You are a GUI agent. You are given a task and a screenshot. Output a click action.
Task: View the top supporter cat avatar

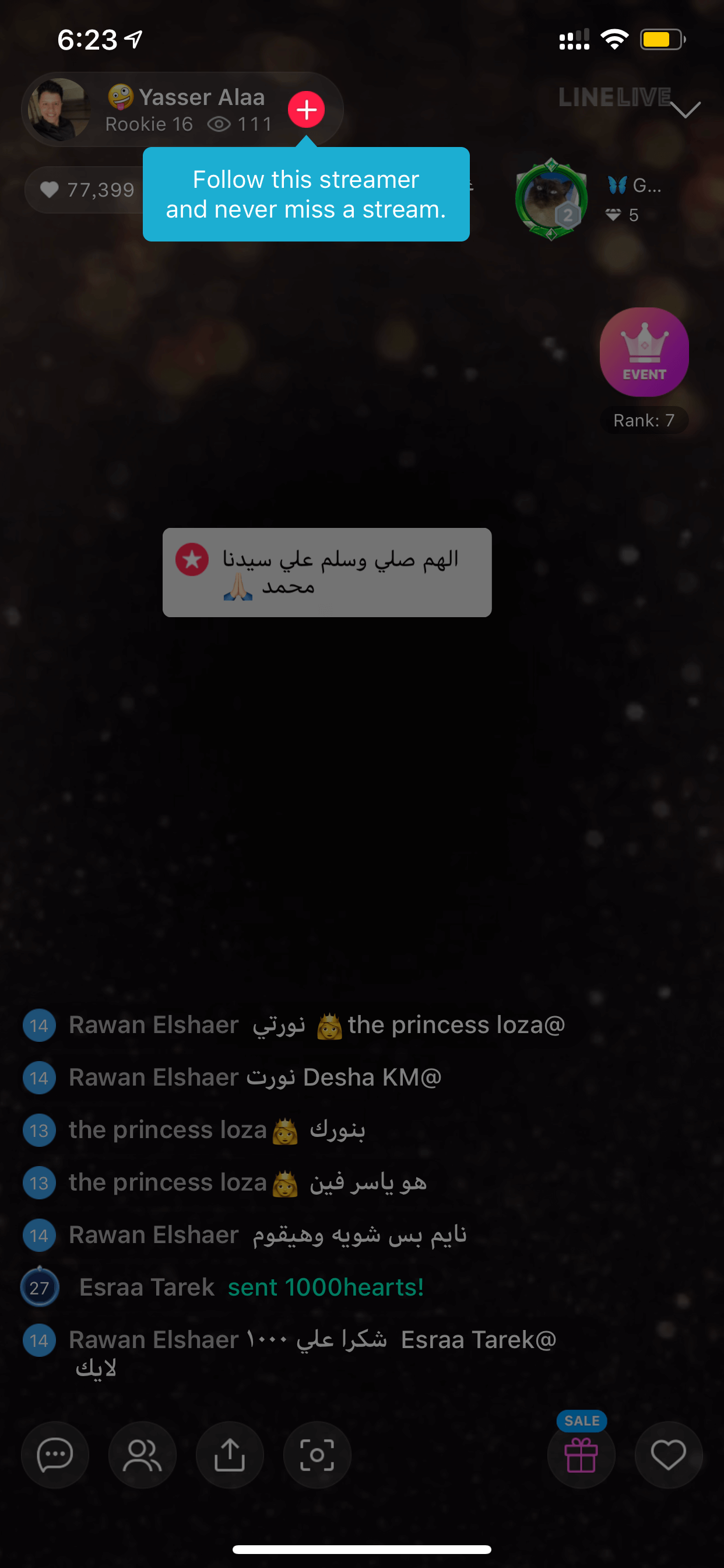click(x=551, y=199)
